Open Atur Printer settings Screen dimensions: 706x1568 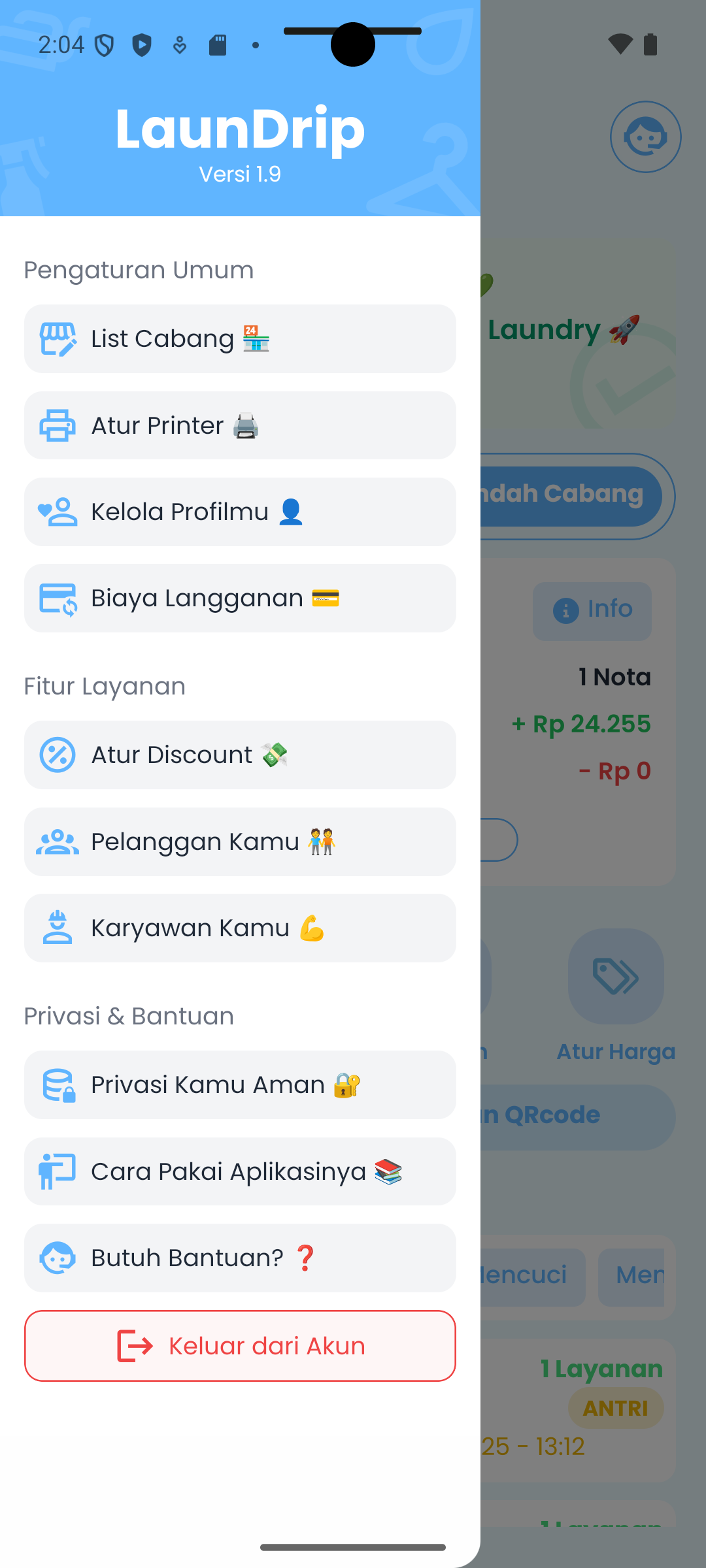(240, 425)
